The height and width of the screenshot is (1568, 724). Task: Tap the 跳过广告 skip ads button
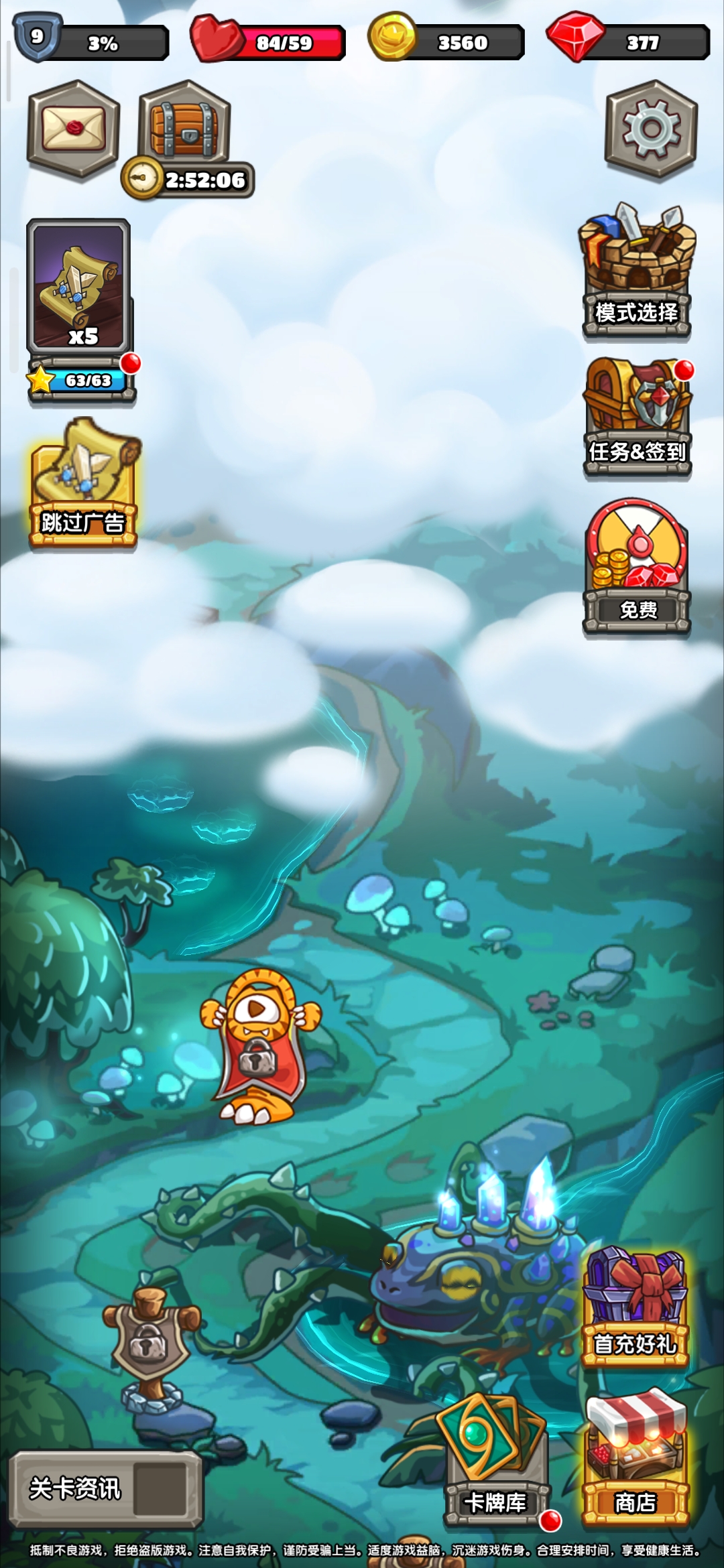point(83,486)
